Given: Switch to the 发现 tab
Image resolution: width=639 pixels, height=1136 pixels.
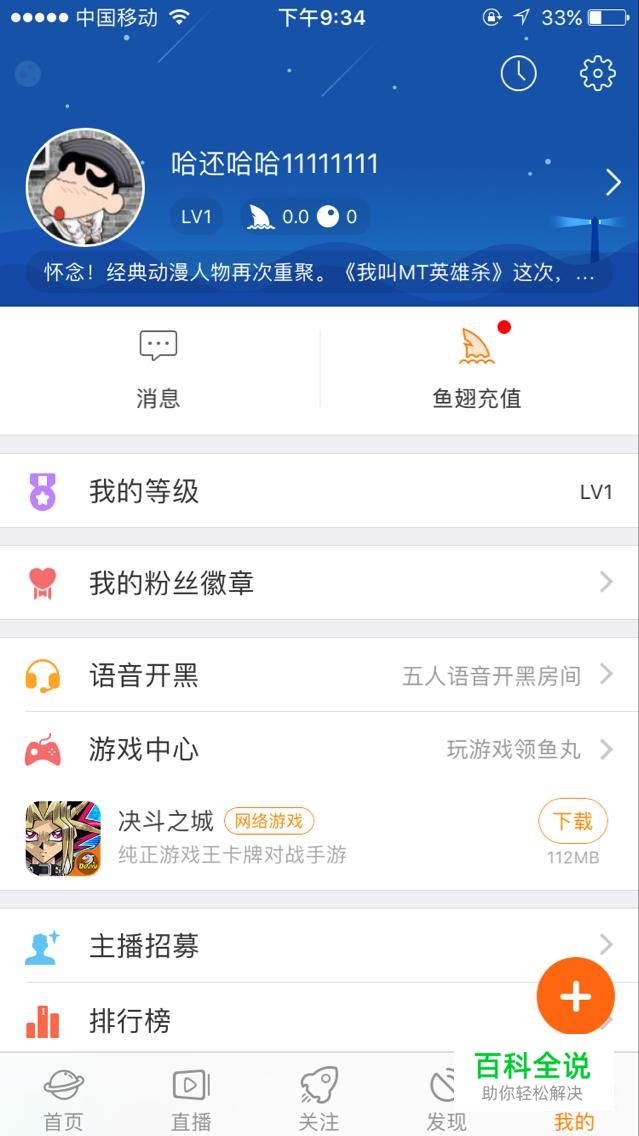Looking at the screenshot, I should 446,1098.
